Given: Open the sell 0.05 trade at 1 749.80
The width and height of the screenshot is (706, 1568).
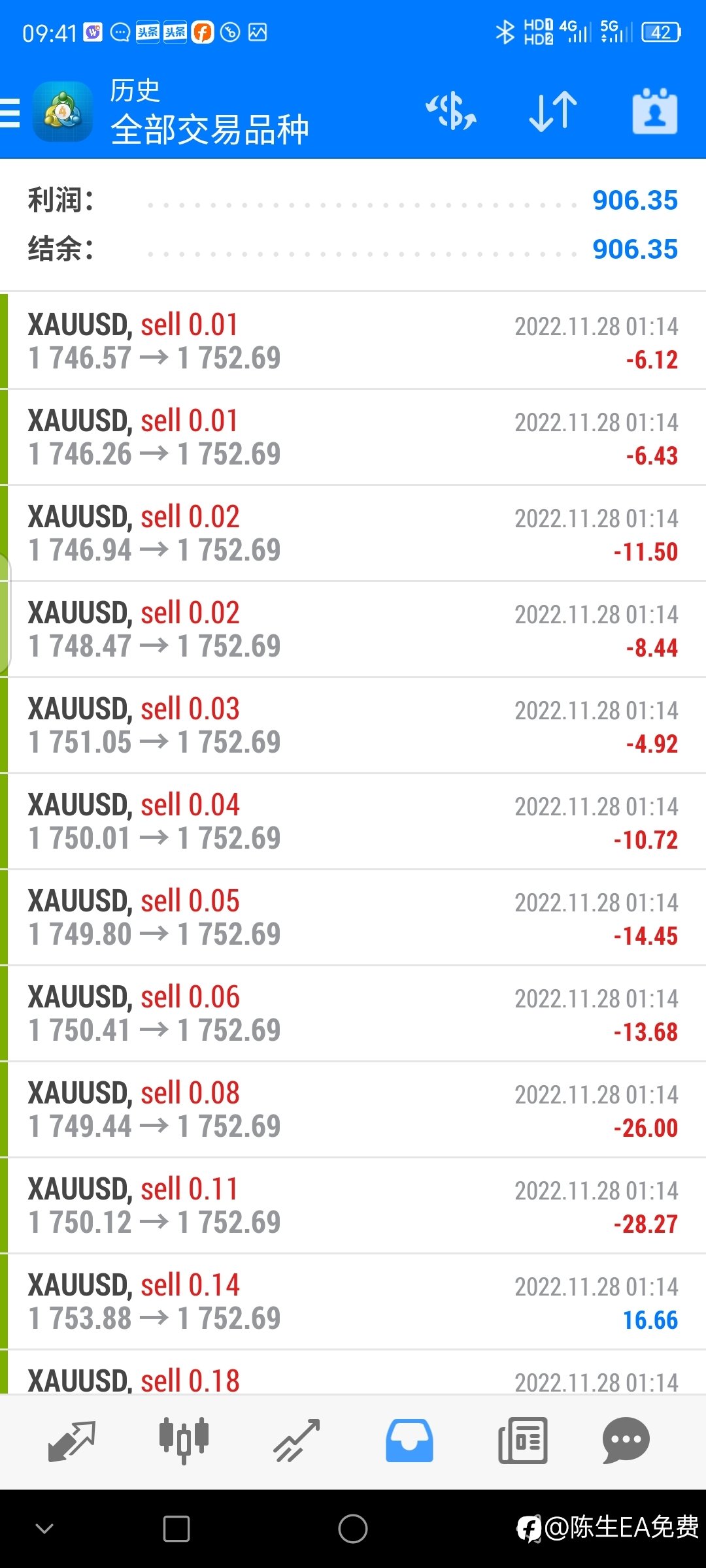Looking at the screenshot, I should click(353, 917).
